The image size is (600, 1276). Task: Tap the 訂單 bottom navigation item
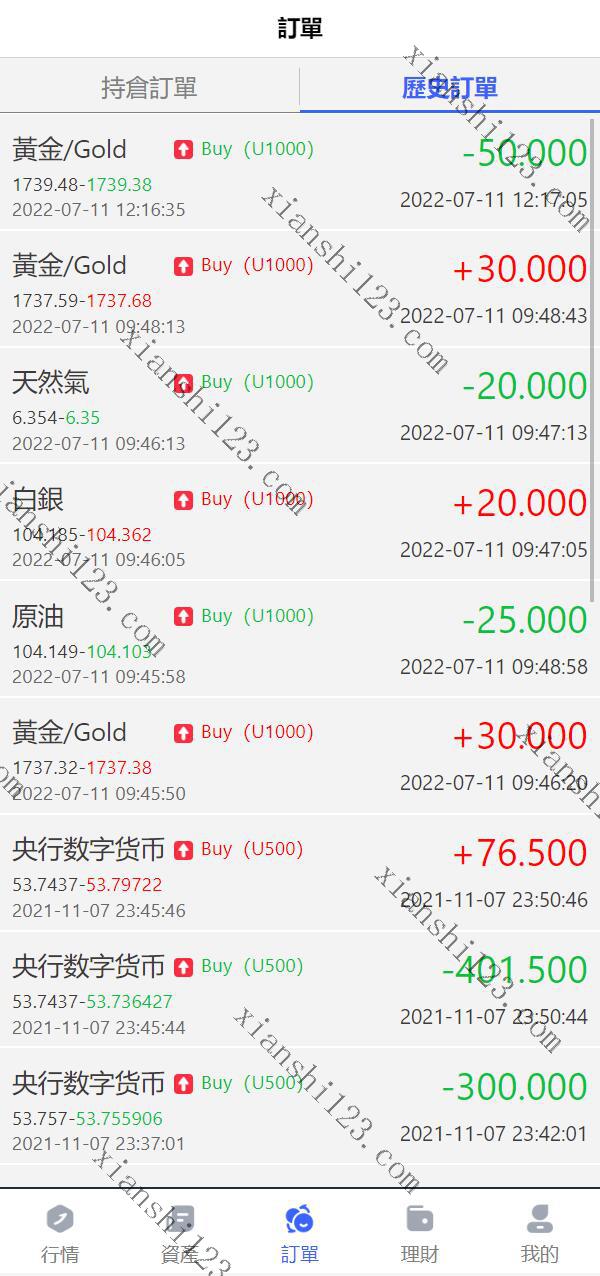click(x=300, y=1233)
